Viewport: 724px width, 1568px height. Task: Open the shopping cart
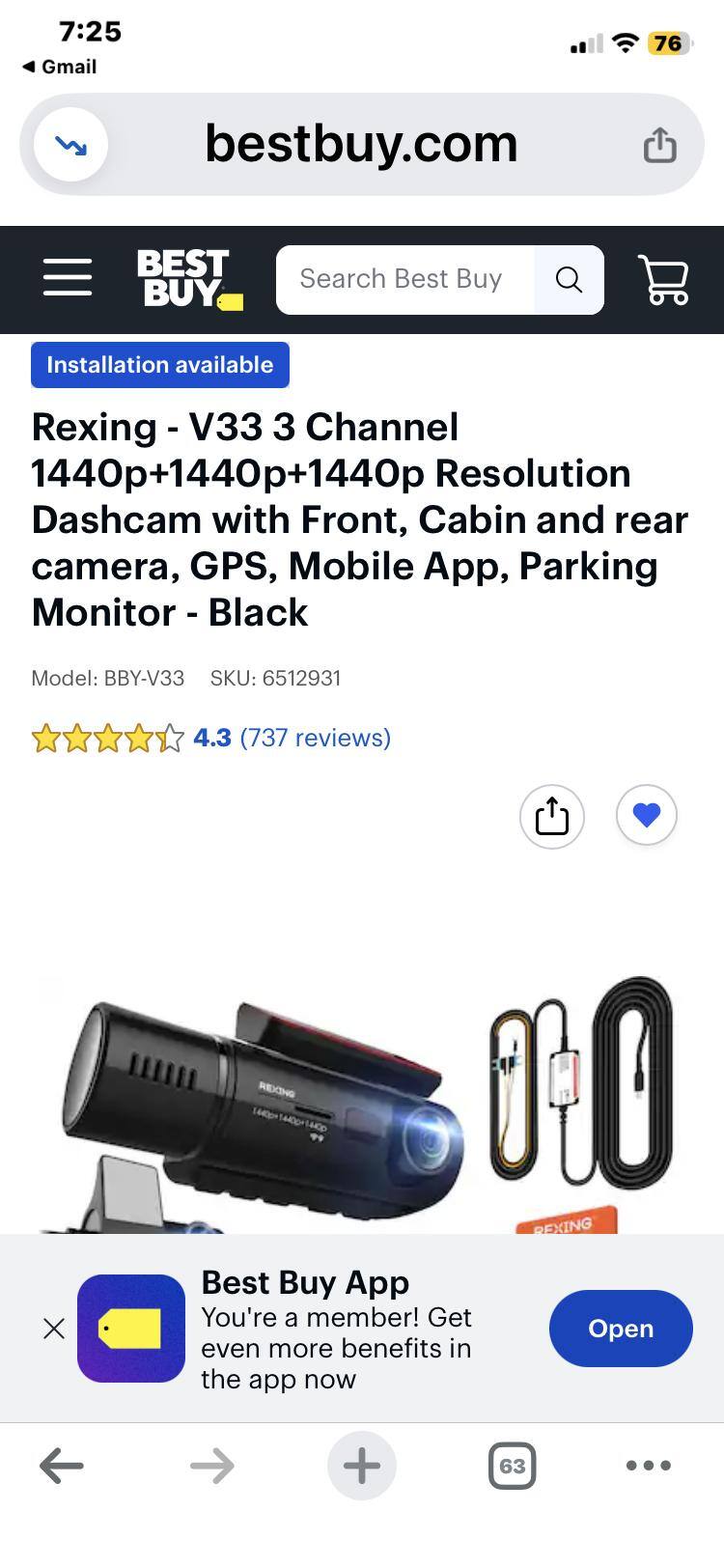pos(663,279)
